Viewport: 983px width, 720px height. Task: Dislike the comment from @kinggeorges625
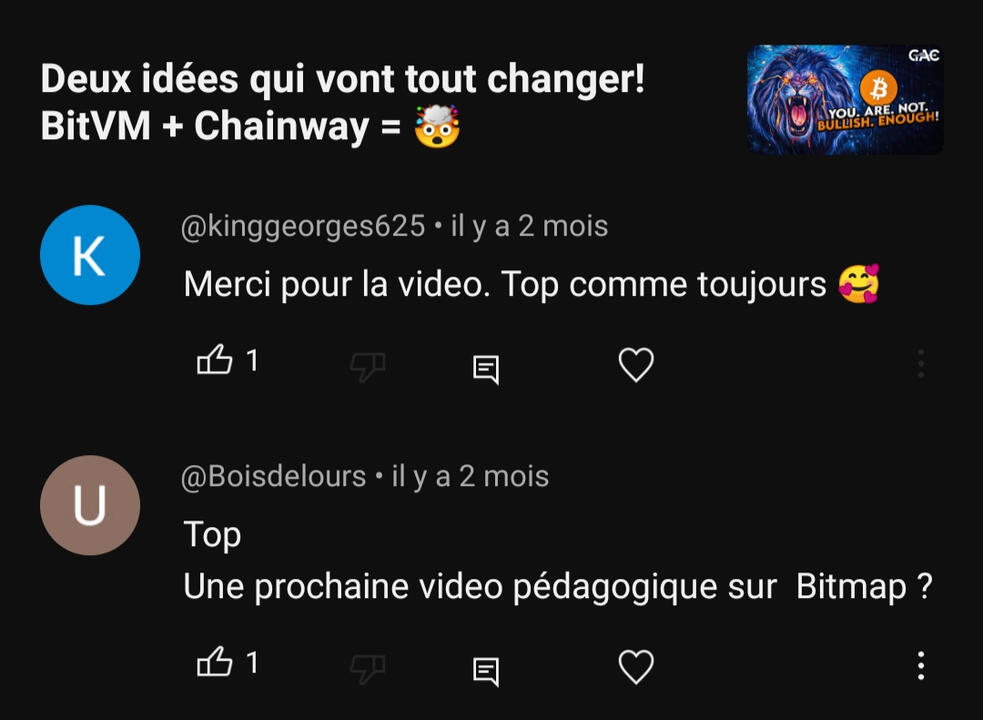click(x=367, y=367)
